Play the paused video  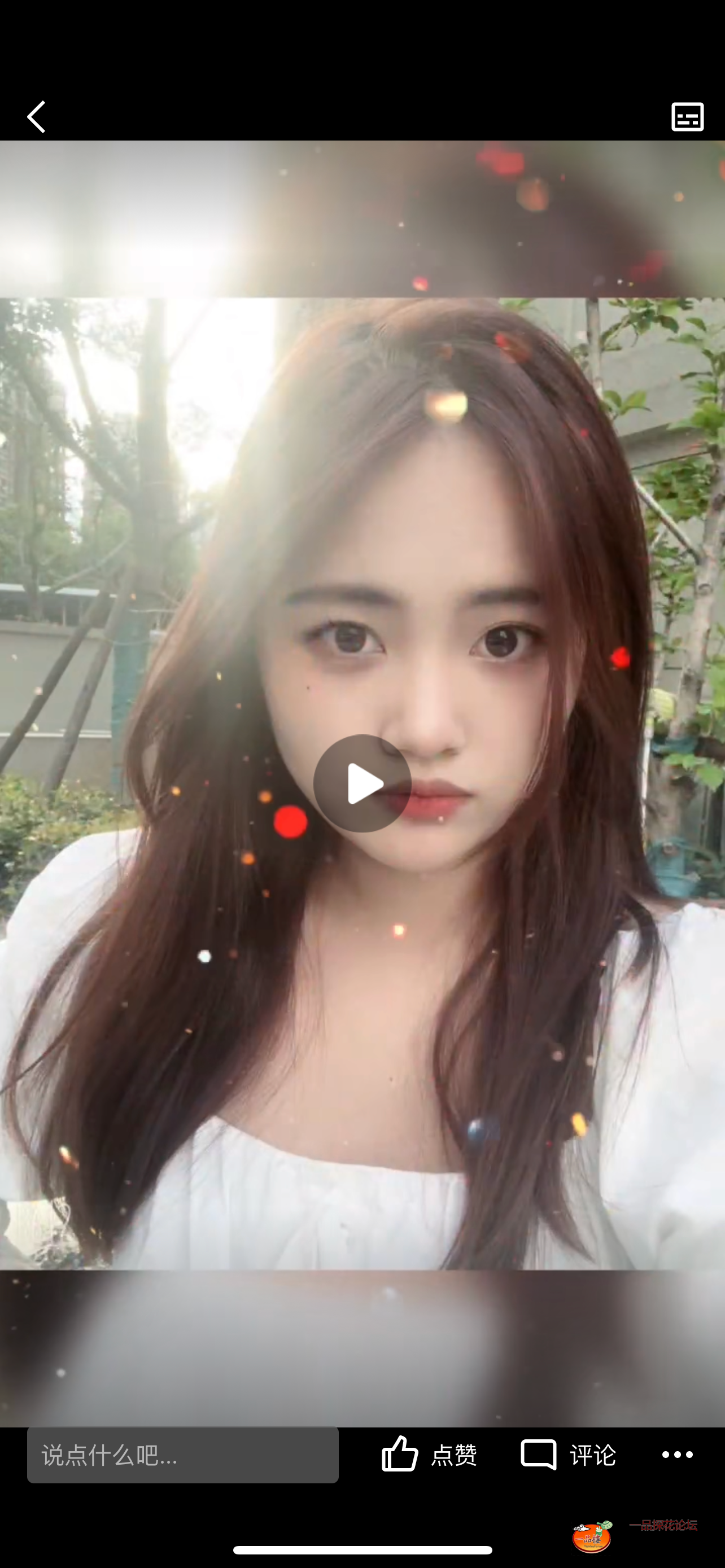click(362, 783)
